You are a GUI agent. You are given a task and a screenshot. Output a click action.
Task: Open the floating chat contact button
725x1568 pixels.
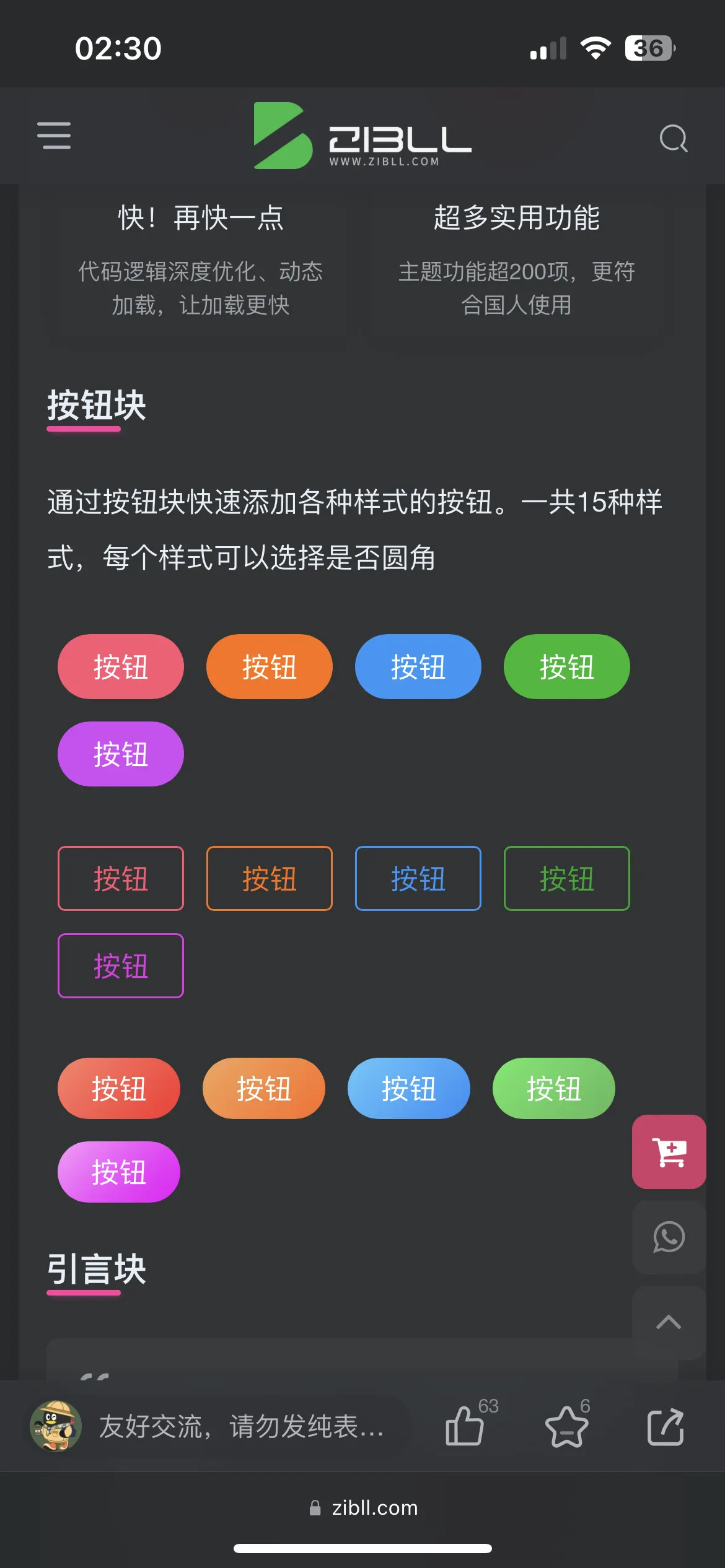point(669,1237)
